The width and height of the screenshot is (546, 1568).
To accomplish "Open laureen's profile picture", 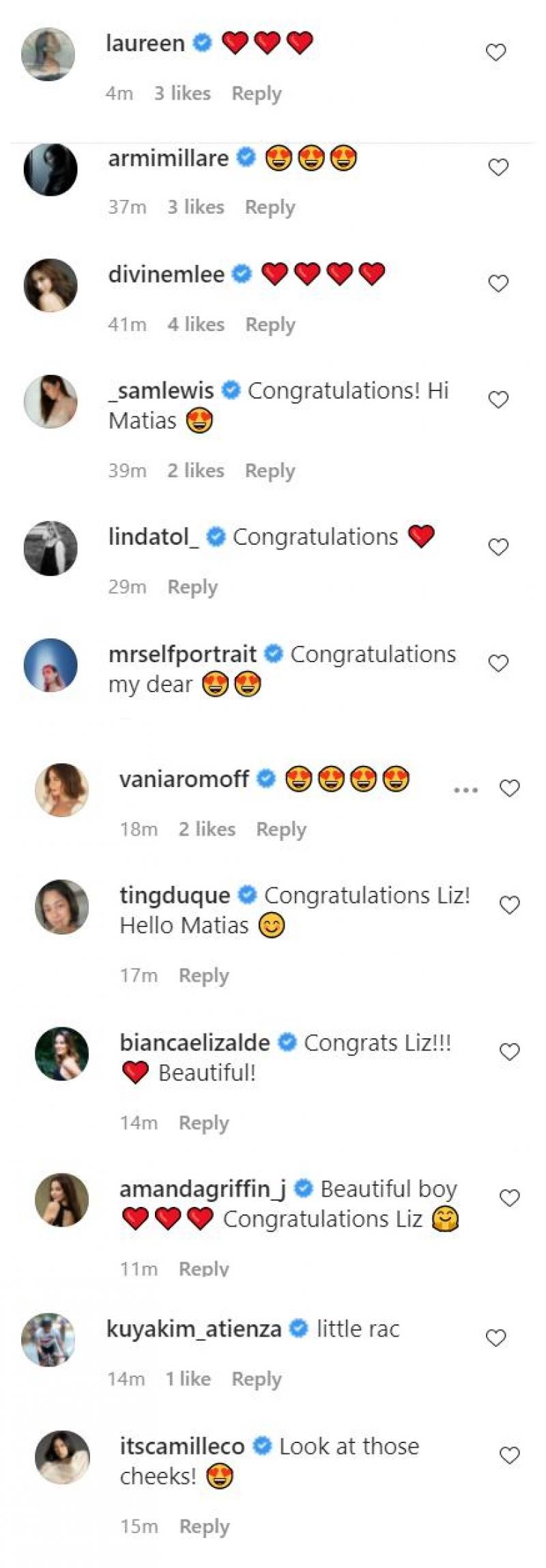I will [x=48, y=55].
